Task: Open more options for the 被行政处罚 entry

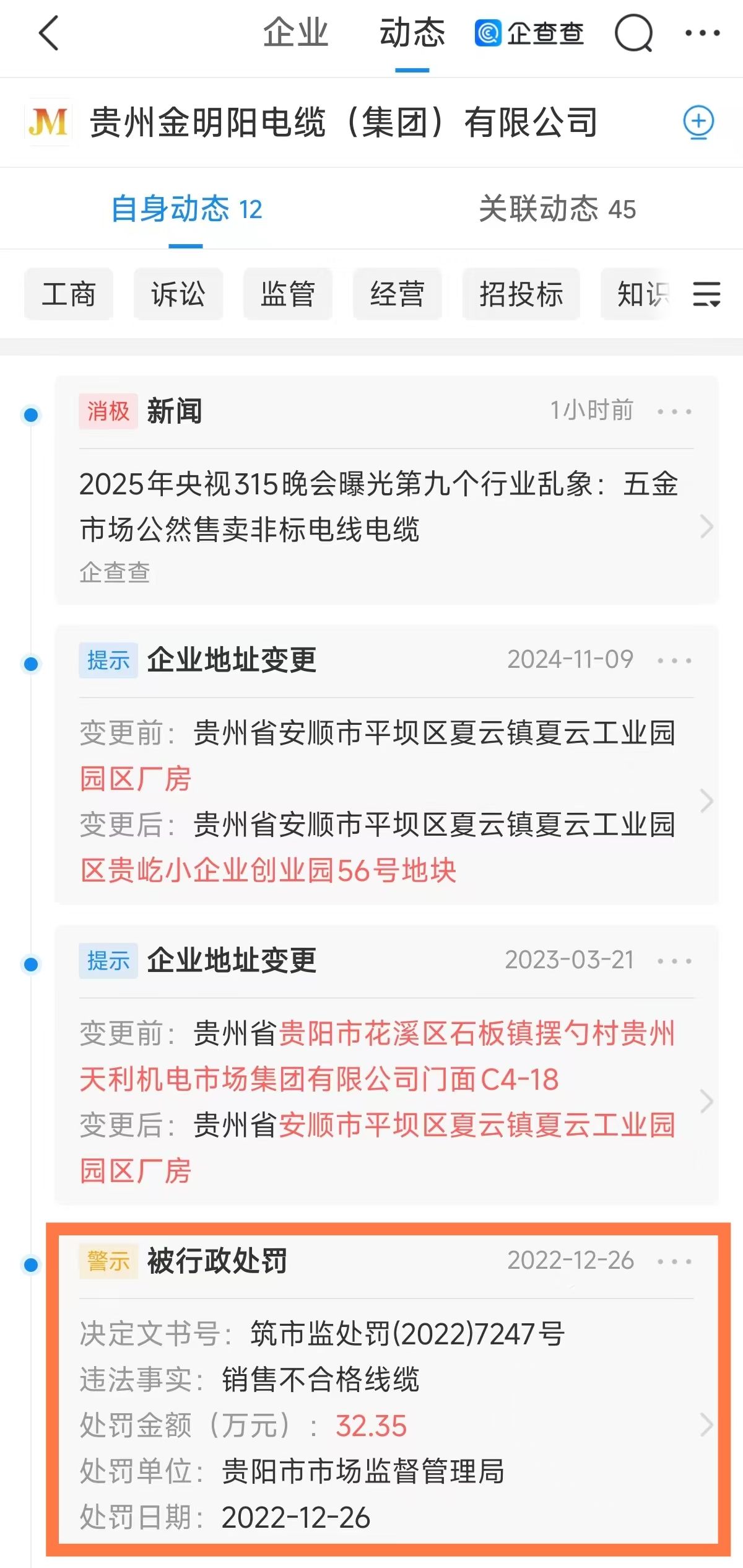Action: tap(674, 1261)
